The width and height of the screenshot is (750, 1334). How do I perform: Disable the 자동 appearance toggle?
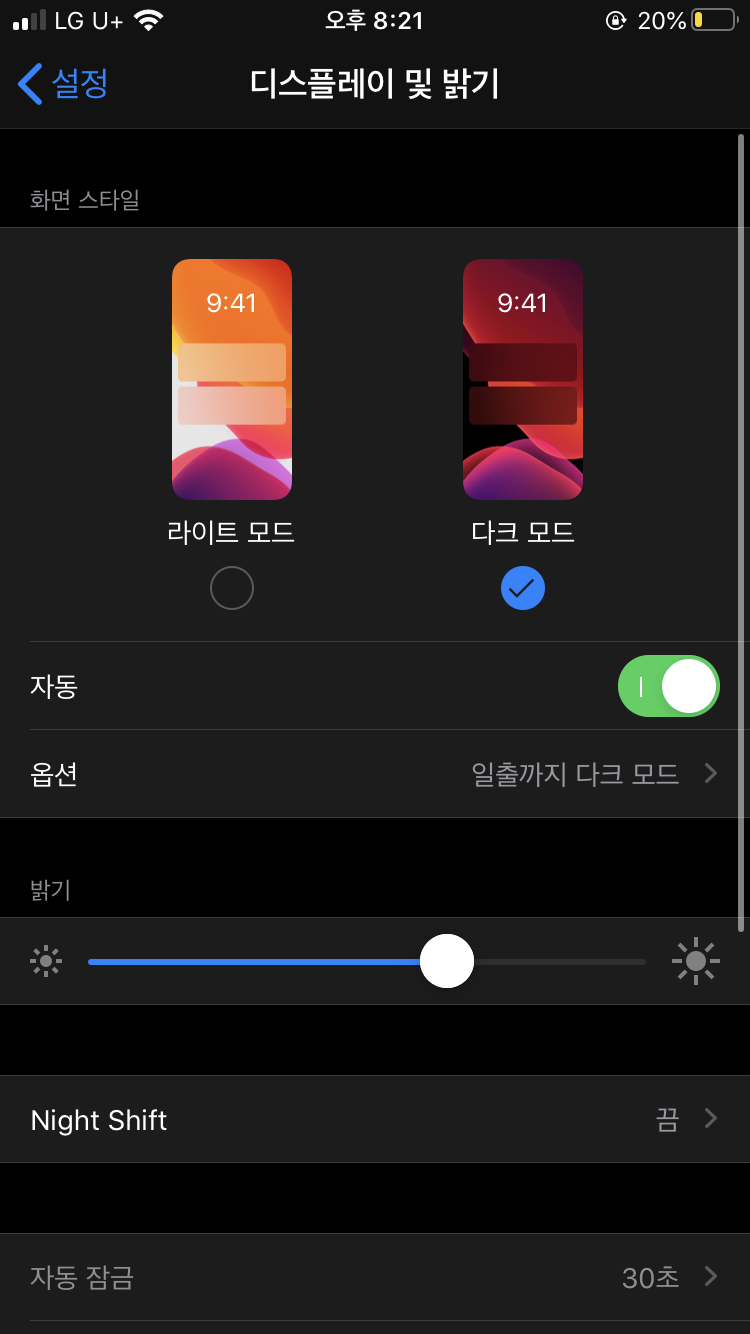point(668,686)
